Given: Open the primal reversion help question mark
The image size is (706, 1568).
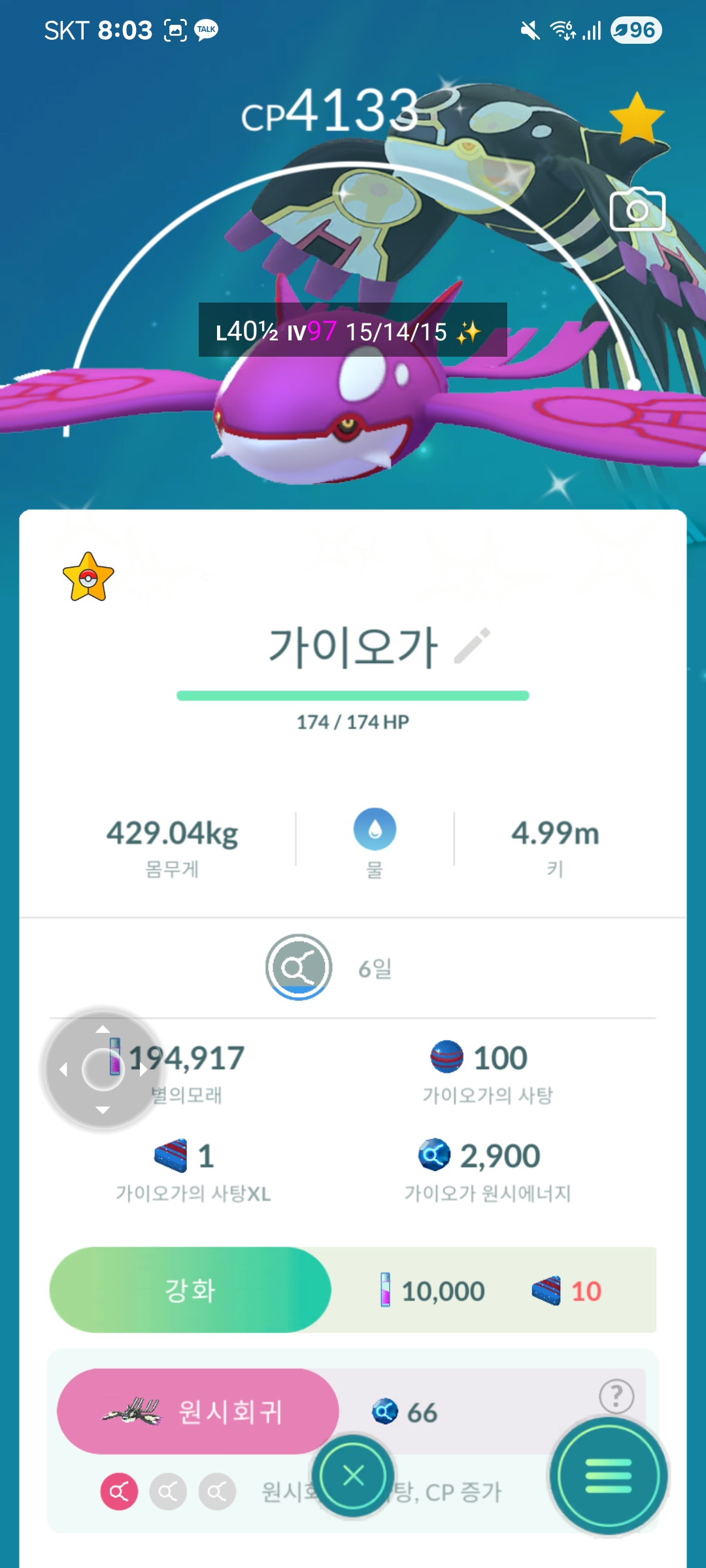Looking at the screenshot, I should (x=616, y=1396).
